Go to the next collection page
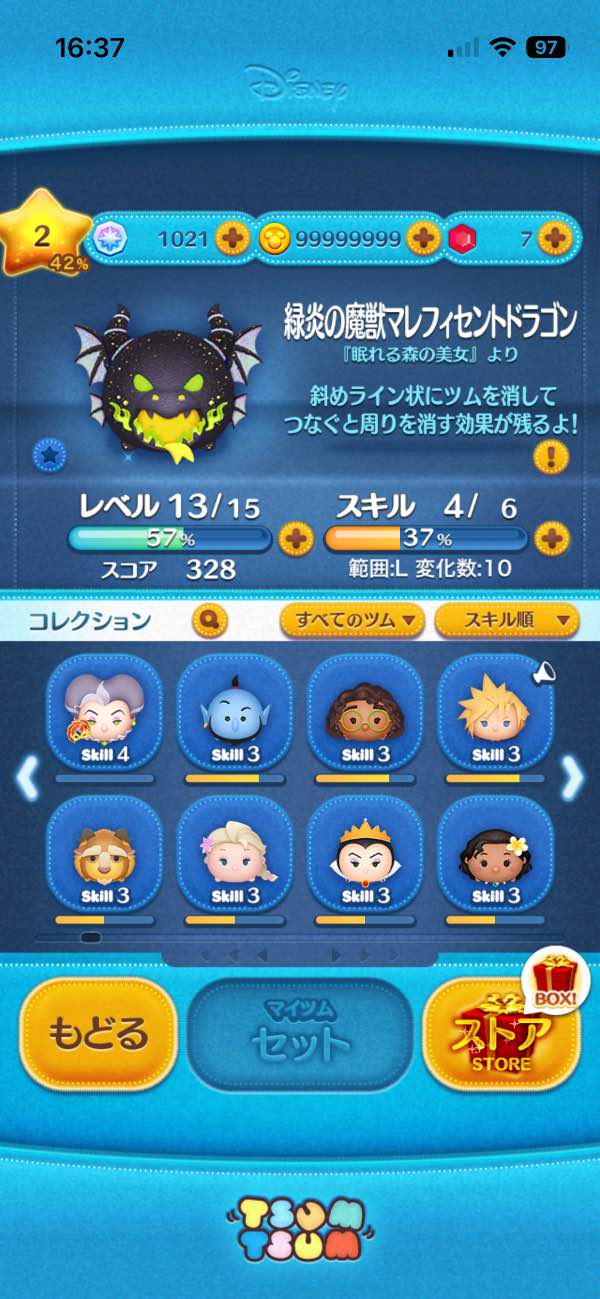The image size is (600, 1299). [572, 778]
